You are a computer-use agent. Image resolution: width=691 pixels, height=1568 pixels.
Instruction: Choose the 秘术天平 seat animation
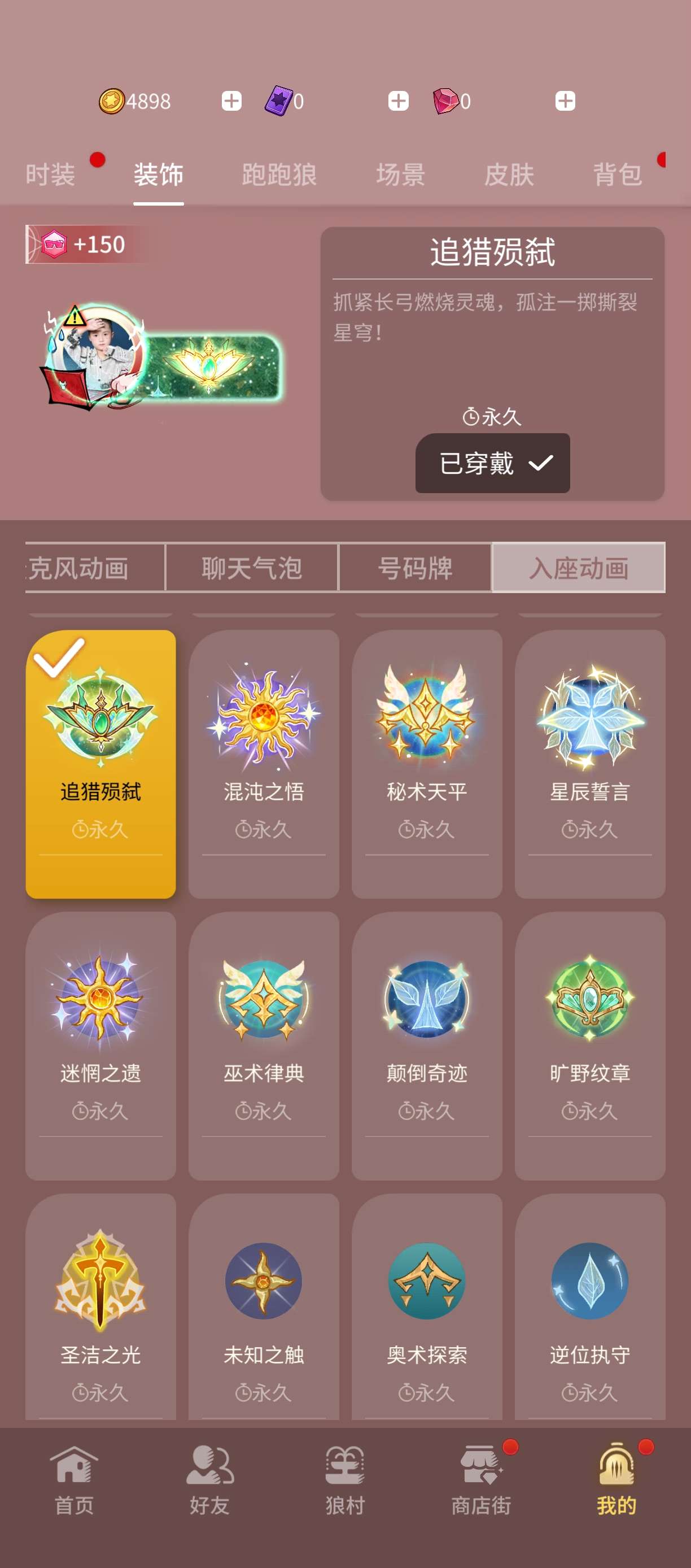click(x=427, y=764)
